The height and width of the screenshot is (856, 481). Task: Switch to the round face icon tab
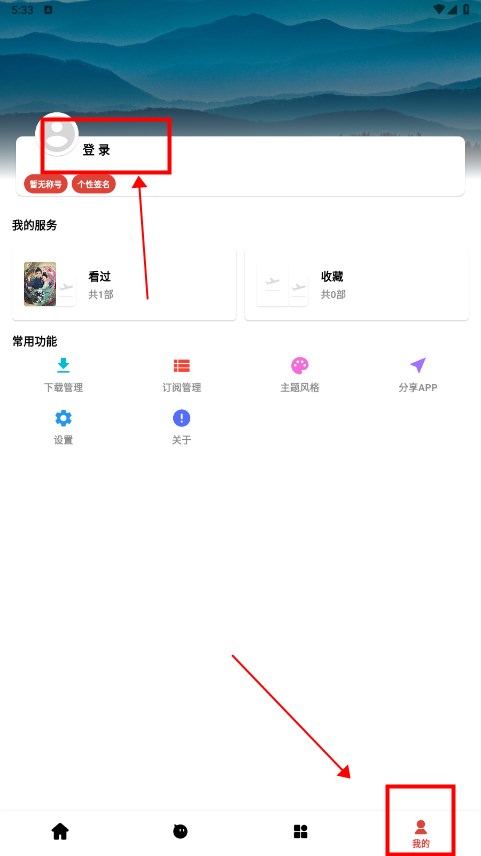(x=180, y=831)
